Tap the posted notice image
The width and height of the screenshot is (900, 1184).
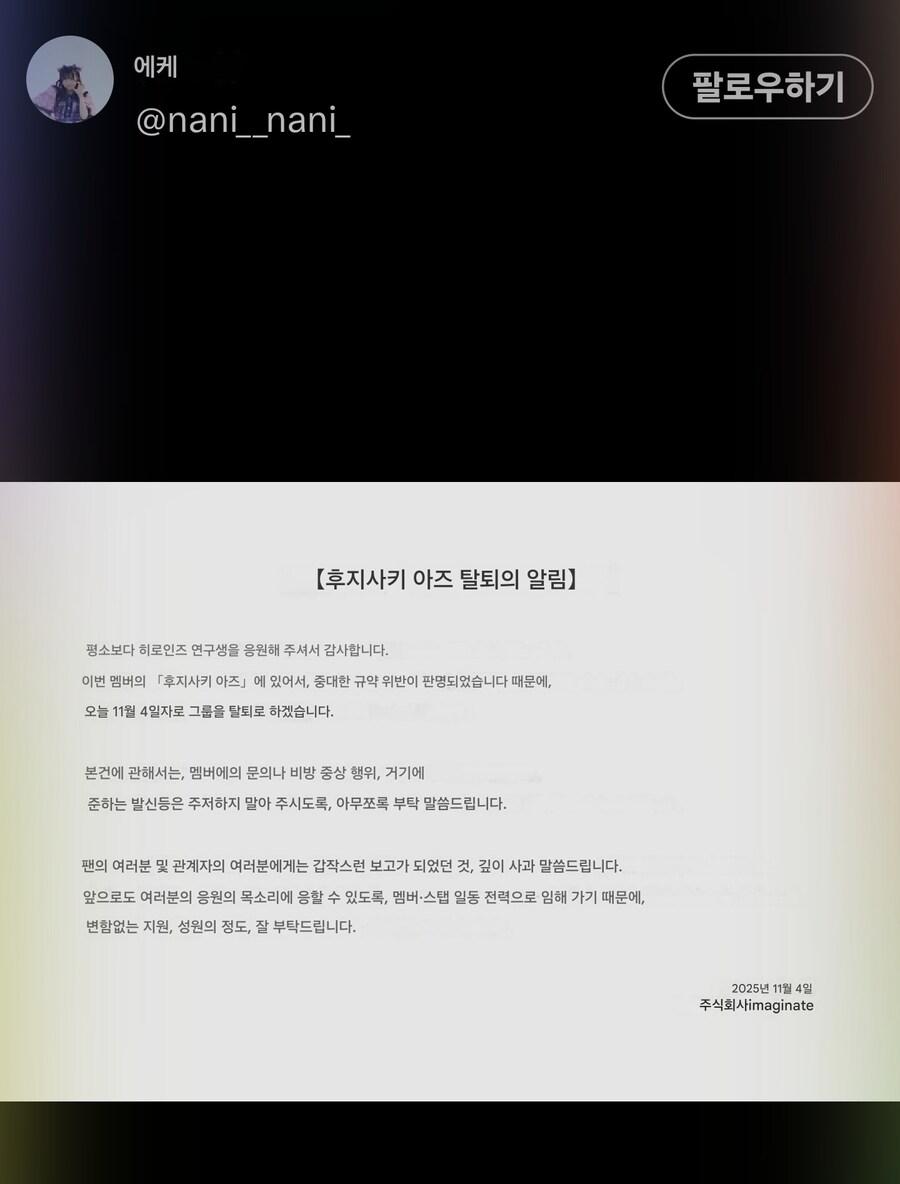tap(450, 790)
